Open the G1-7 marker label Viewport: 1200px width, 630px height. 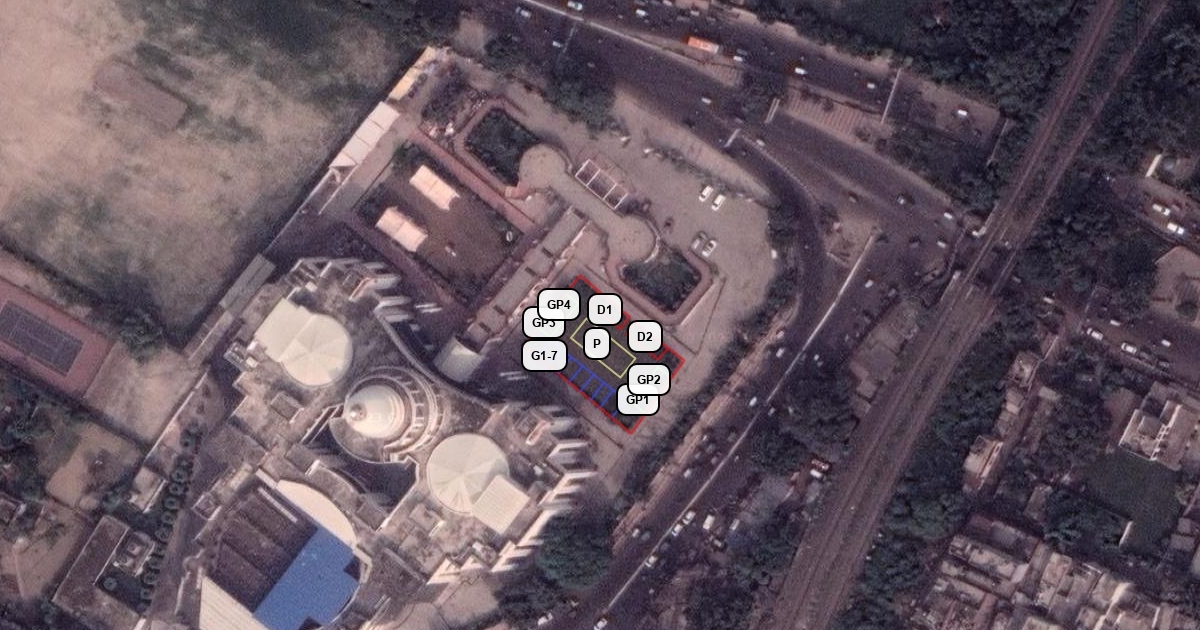tap(544, 355)
